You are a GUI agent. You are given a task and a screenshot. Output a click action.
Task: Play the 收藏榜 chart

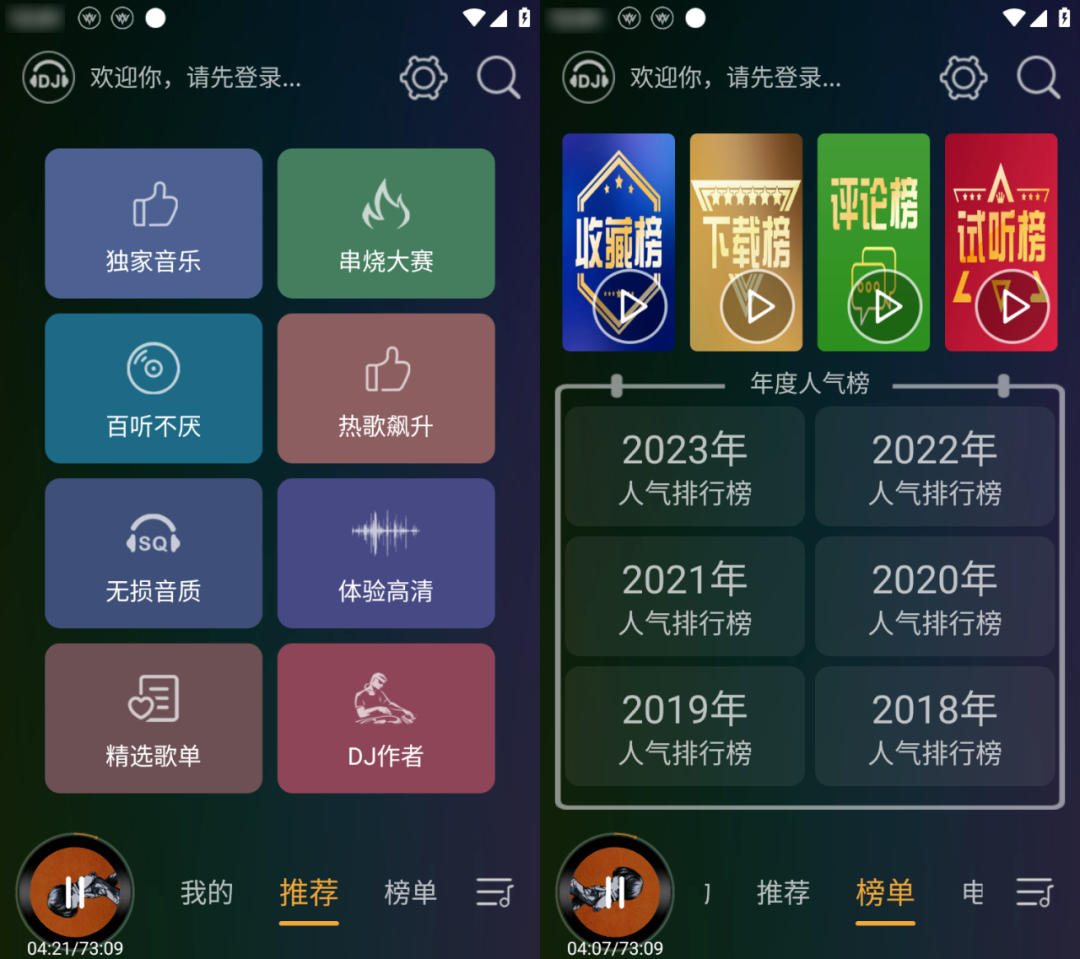(629, 307)
